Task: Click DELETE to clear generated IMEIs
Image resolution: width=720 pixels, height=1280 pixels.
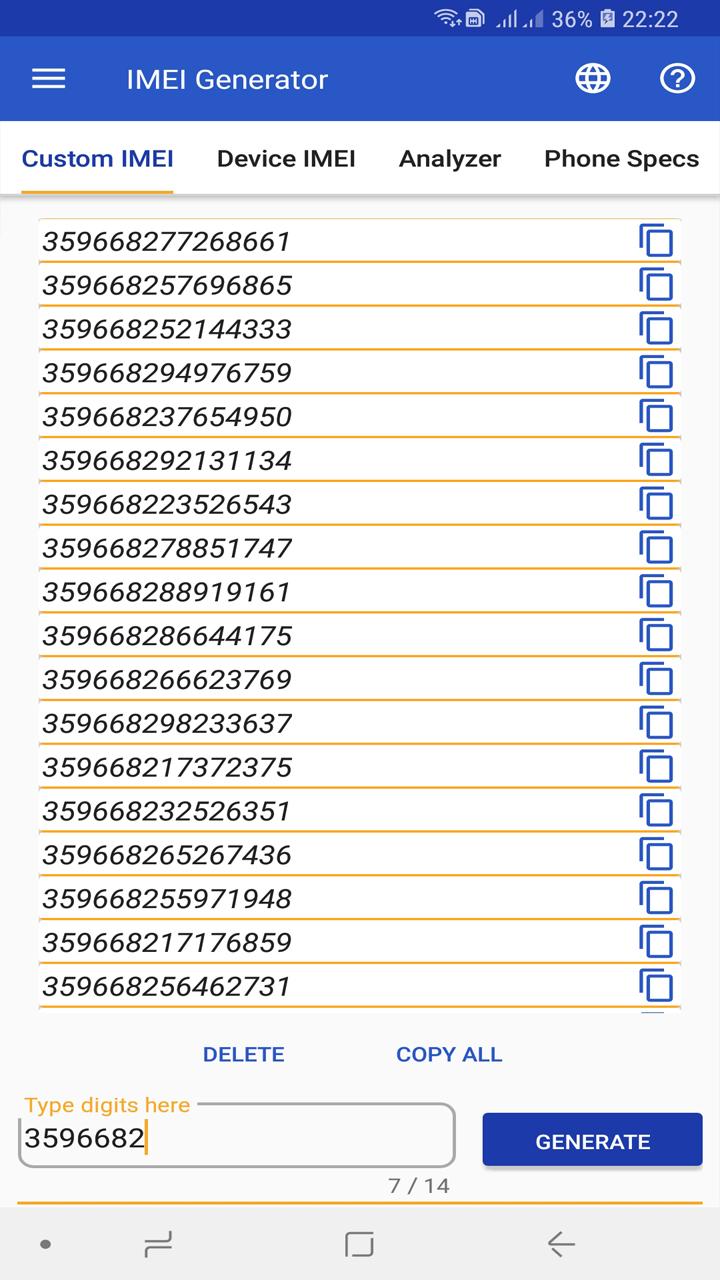Action: (x=243, y=1054)
